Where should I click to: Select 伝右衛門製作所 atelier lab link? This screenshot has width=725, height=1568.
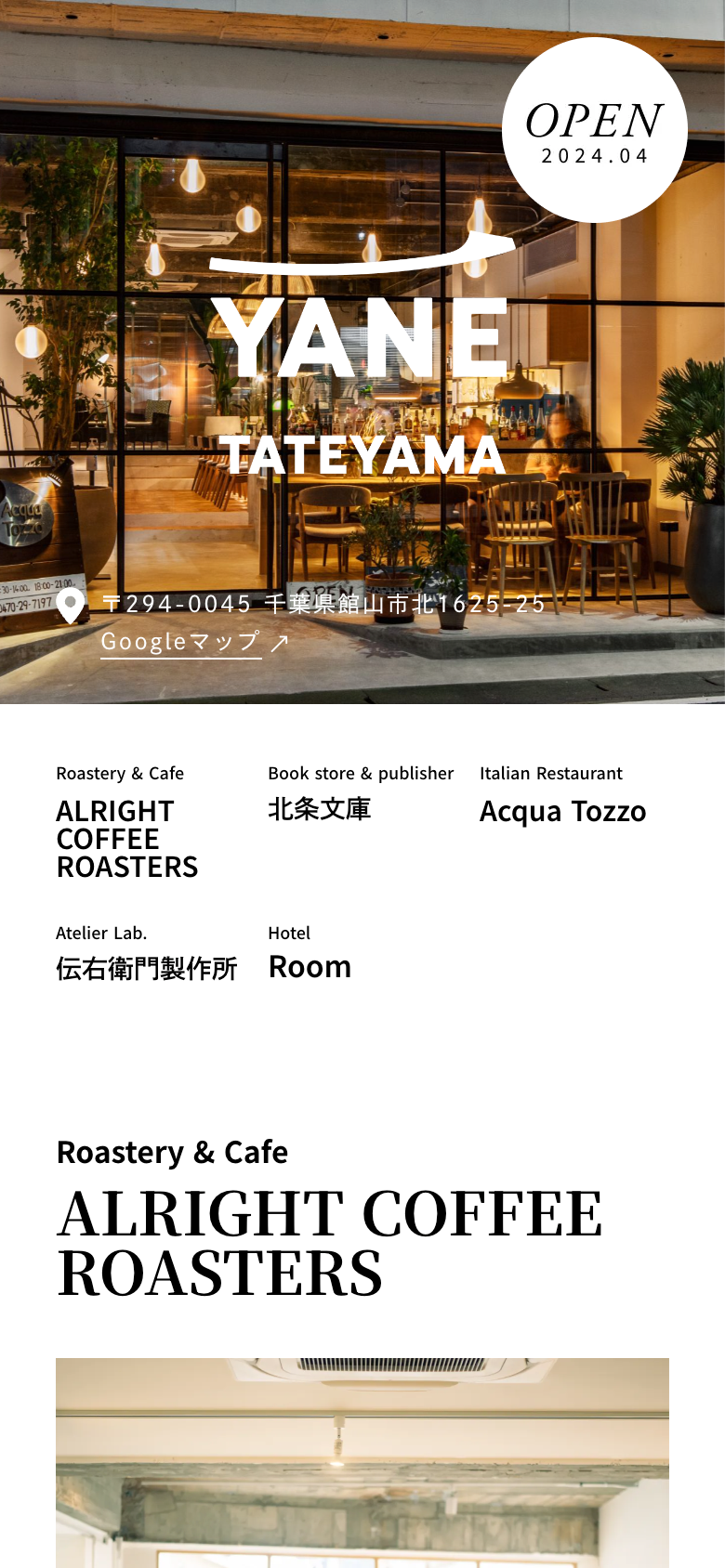pos(147,968)
